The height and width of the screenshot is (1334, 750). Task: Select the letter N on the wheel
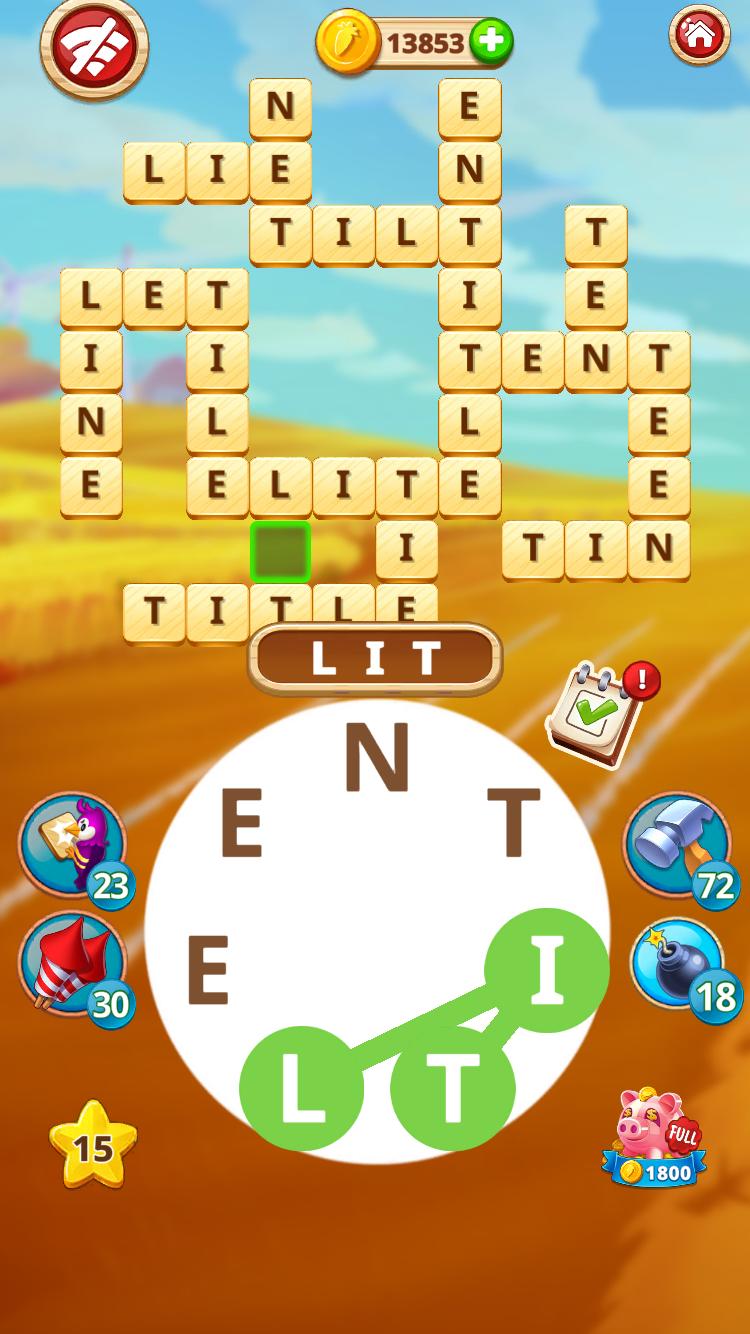377,758
